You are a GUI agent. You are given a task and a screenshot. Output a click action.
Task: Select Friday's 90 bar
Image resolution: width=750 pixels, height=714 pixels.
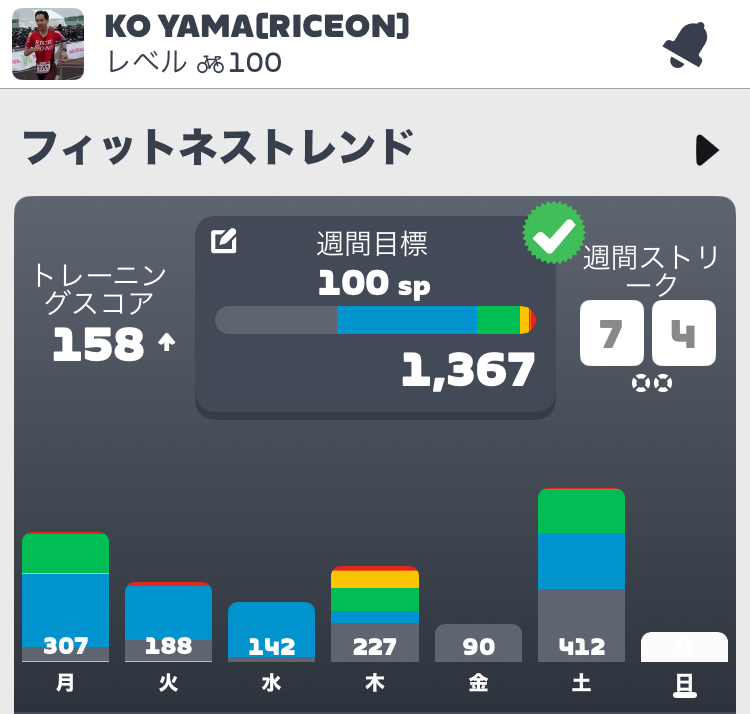tap(478, 643)
